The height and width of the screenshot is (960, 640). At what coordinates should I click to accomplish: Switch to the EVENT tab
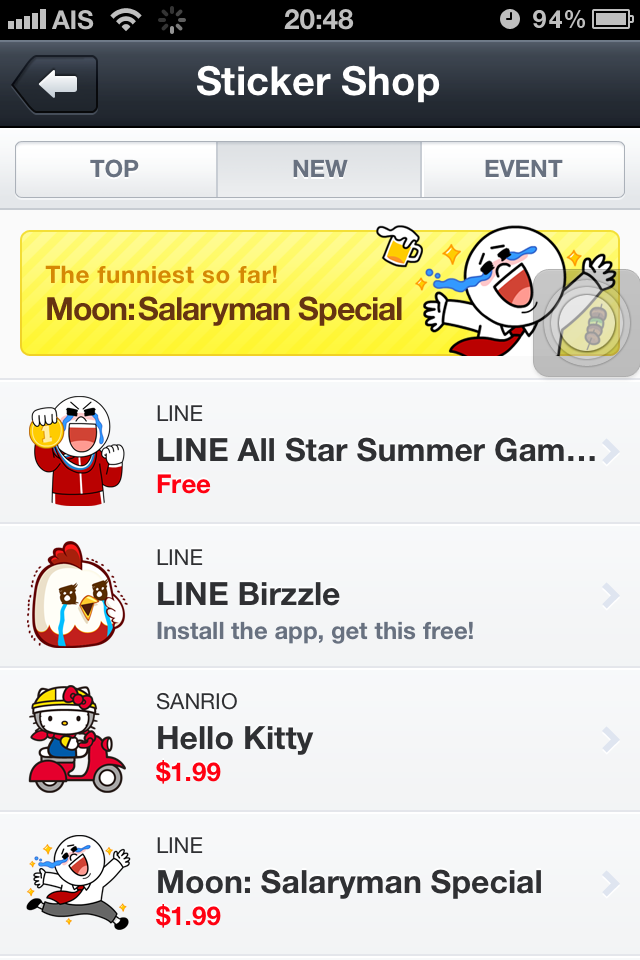tap(523, 169)
